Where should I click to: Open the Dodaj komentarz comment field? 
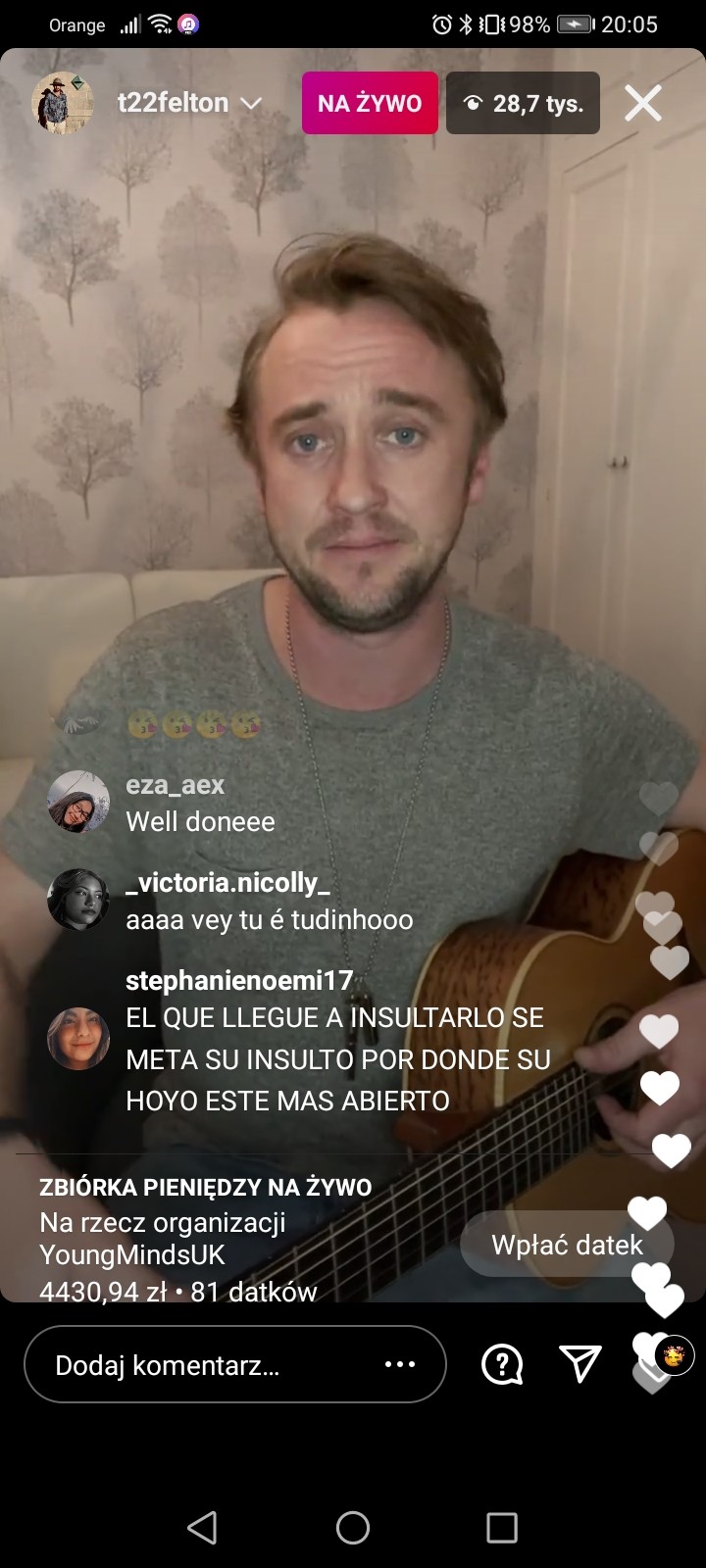[x=196, y=1365]
